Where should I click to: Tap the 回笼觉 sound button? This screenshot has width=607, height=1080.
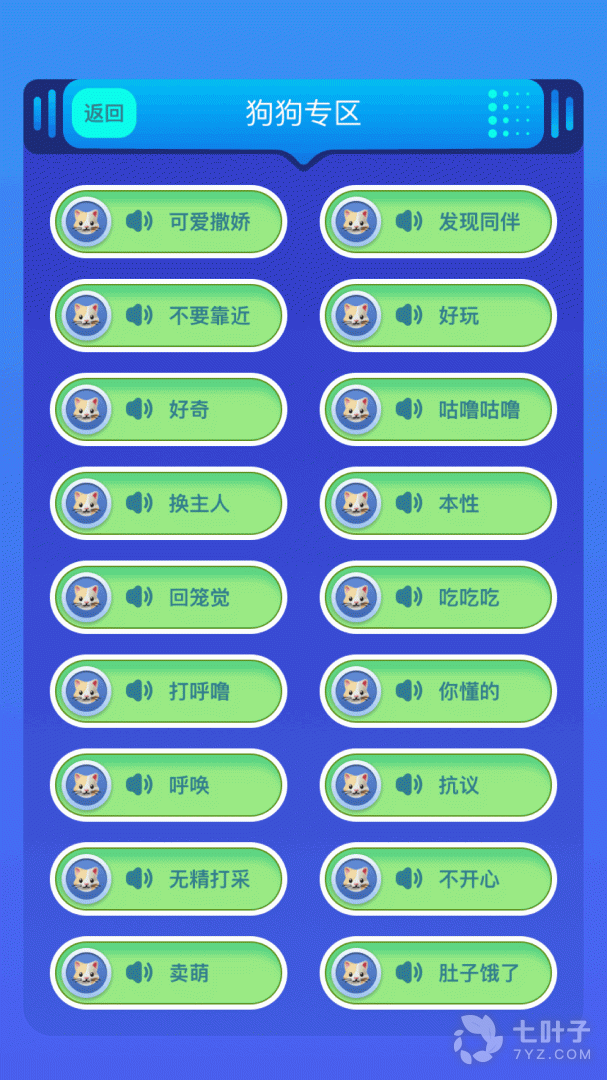tap(169, 598)
